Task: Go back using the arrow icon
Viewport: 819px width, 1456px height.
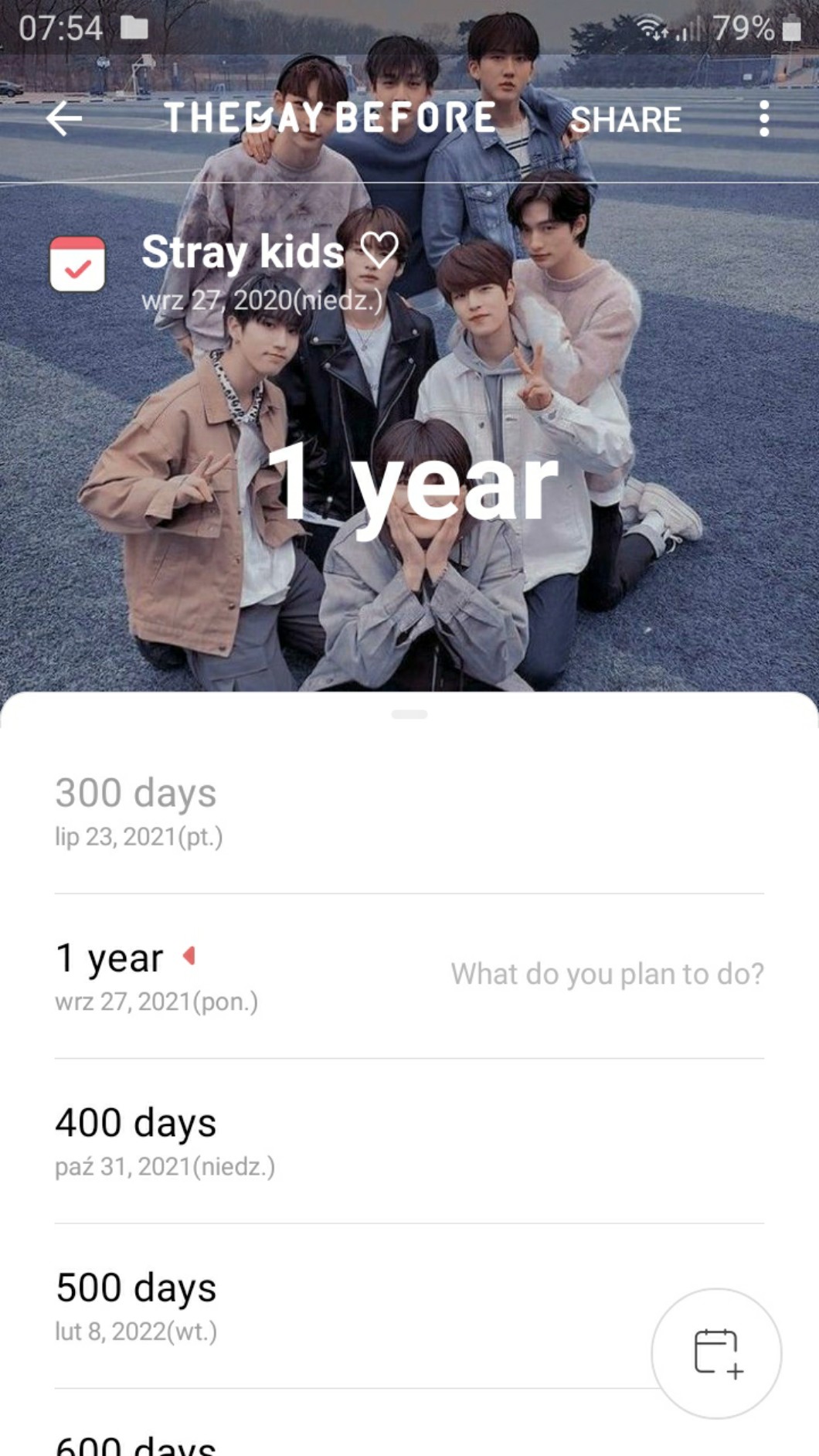Action: coord(63,119)
